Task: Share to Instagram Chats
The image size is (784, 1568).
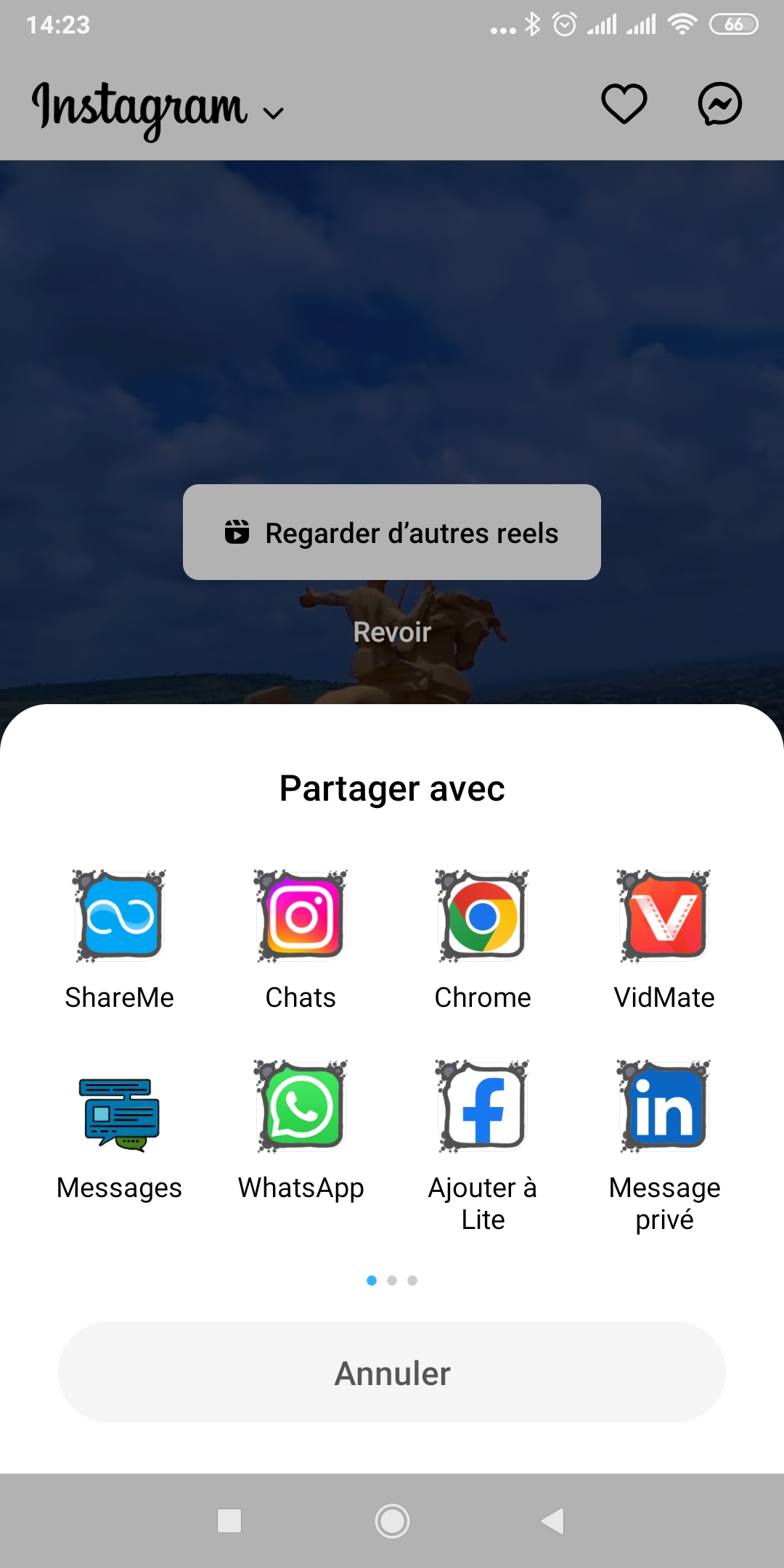Action: (x=301, y=918)
